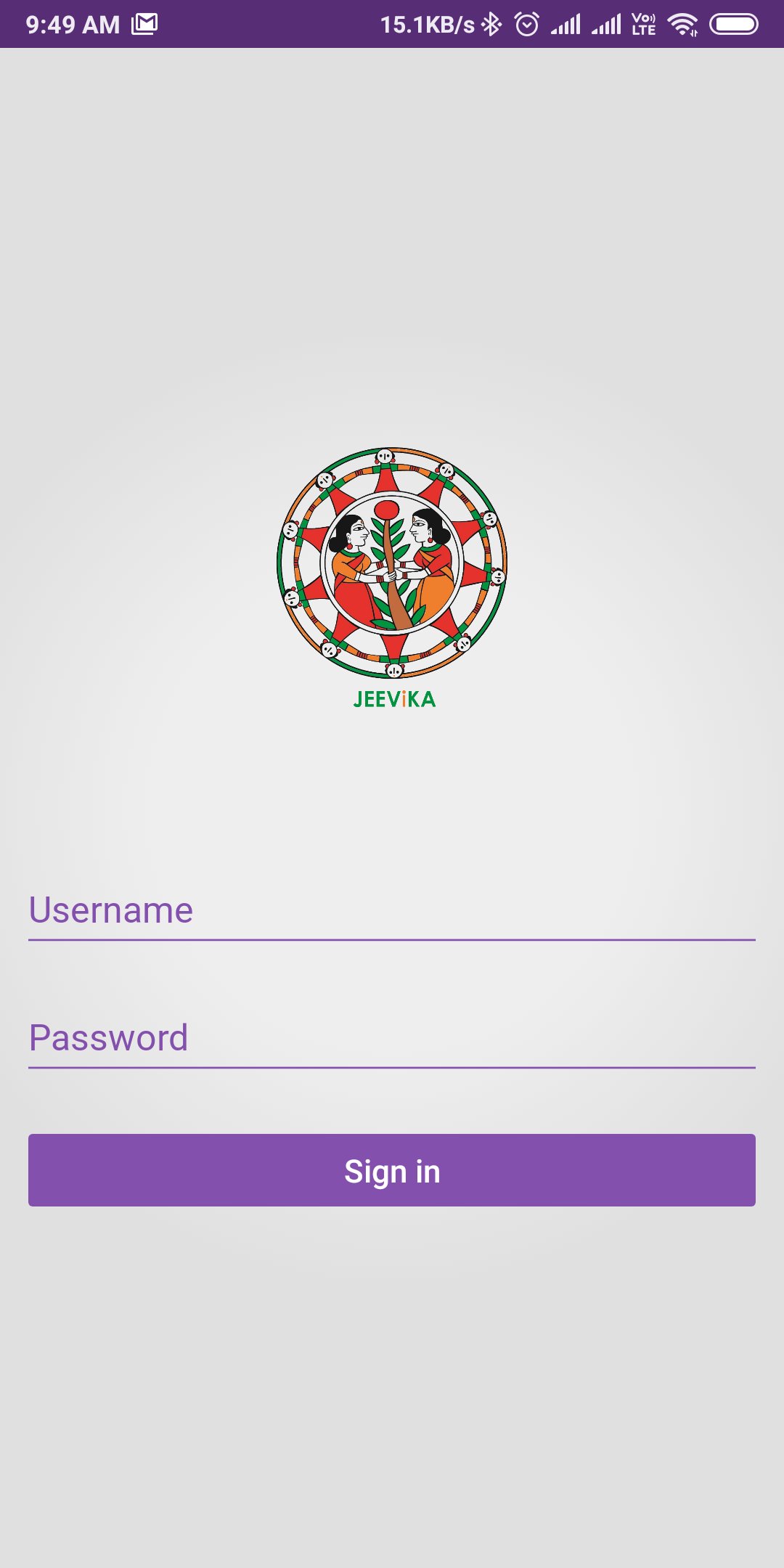Screen dimensions: 784x1568
Task: Tap the Wi-Fi signal icon
Action: (683, 24)
